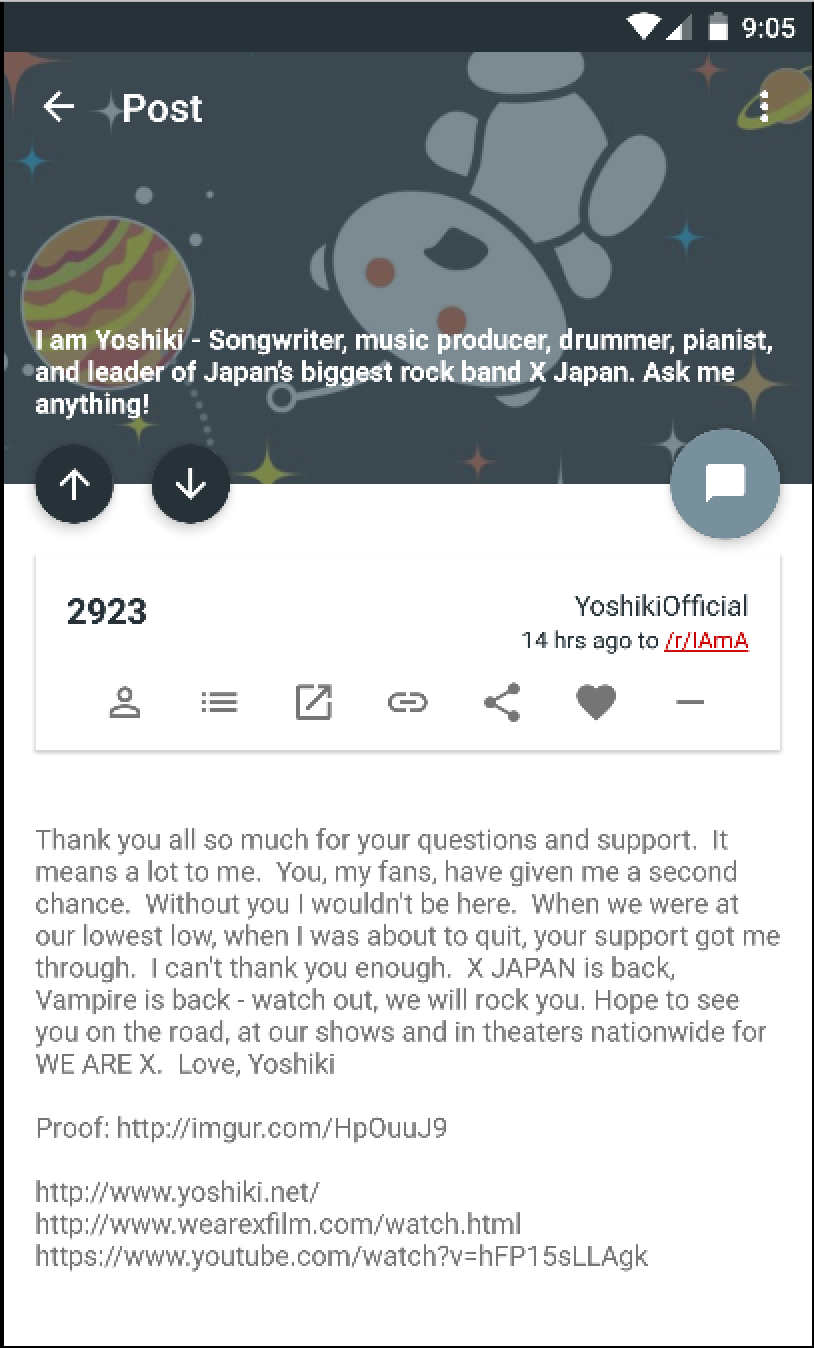Share this post
The height and width of the screenshot is (1348, 814).
pyautogui.click(x=502, y=703)
